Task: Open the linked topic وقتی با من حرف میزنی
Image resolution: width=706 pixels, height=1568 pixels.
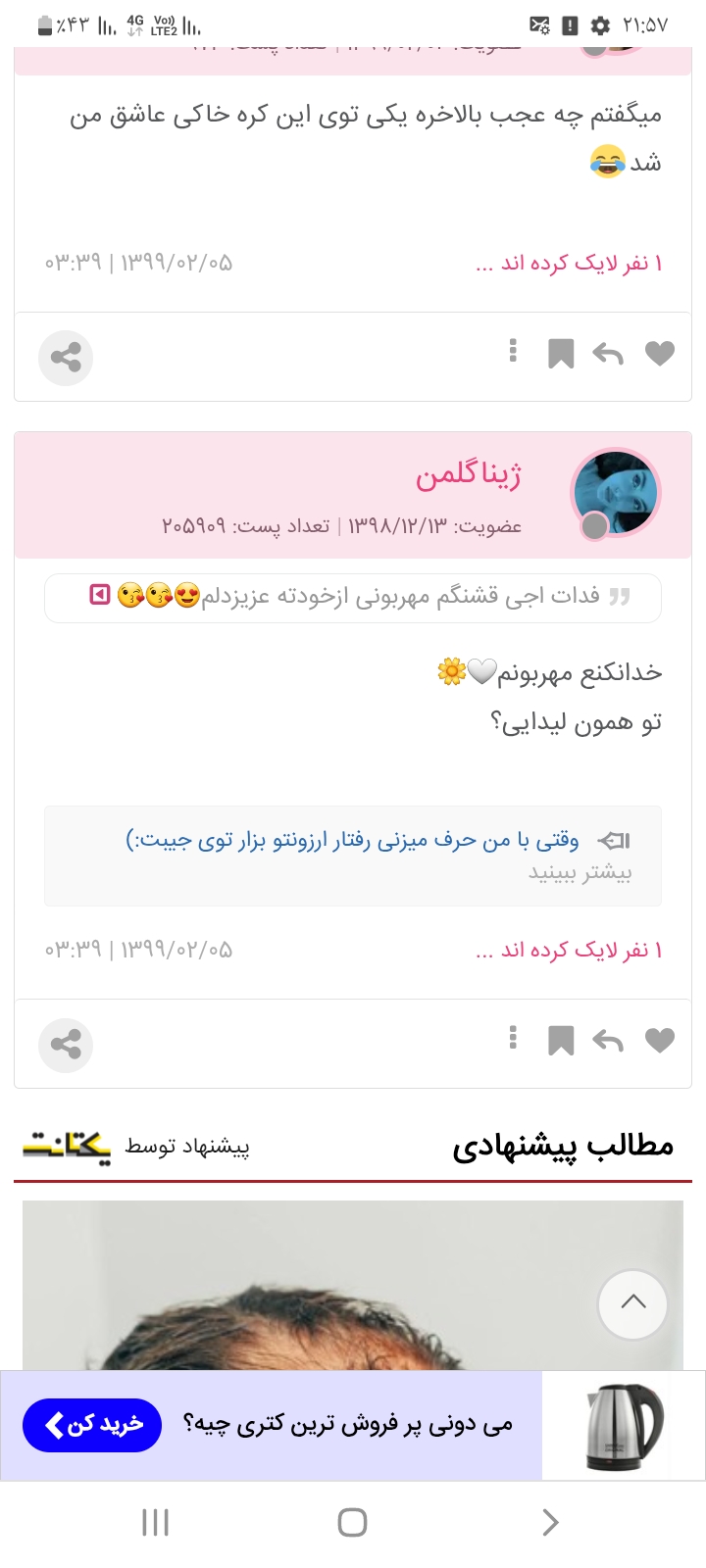Action: click(x=353, y=840)
